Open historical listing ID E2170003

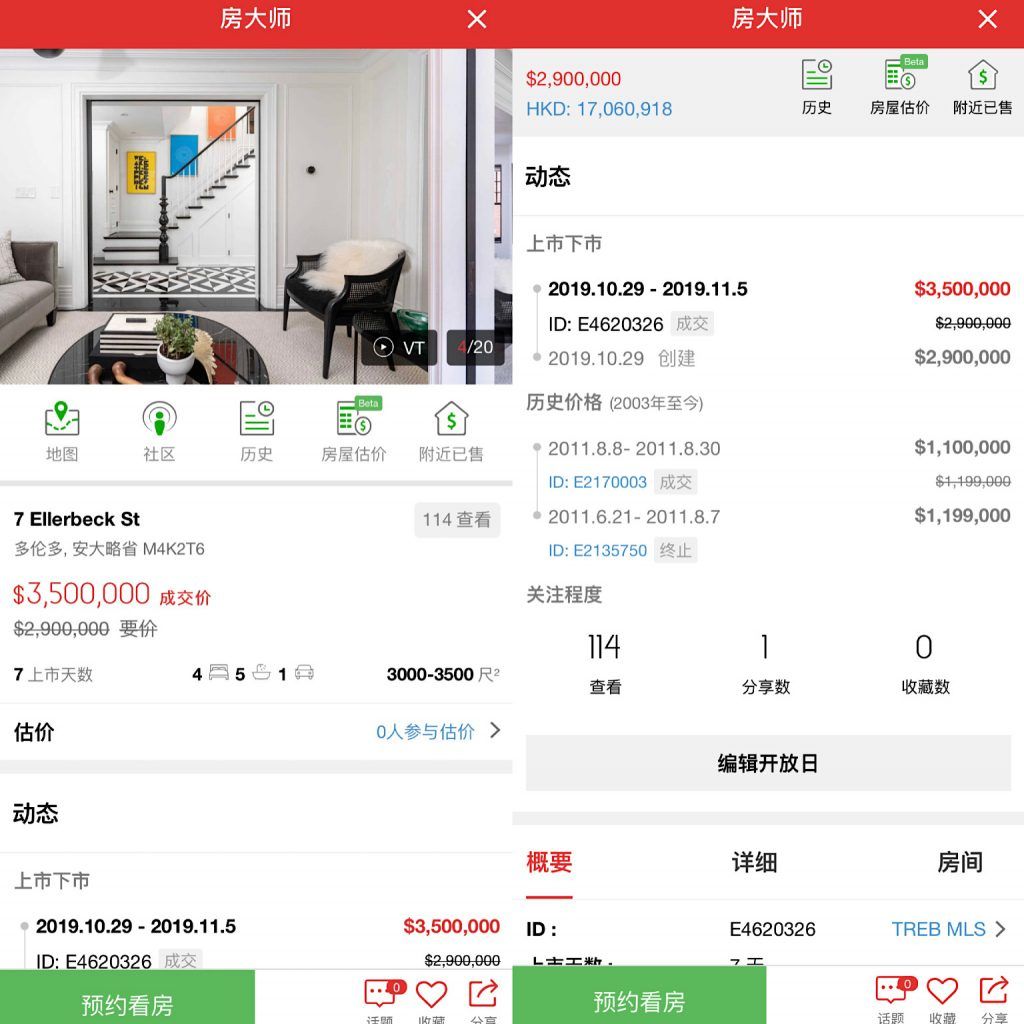point(598,482)
